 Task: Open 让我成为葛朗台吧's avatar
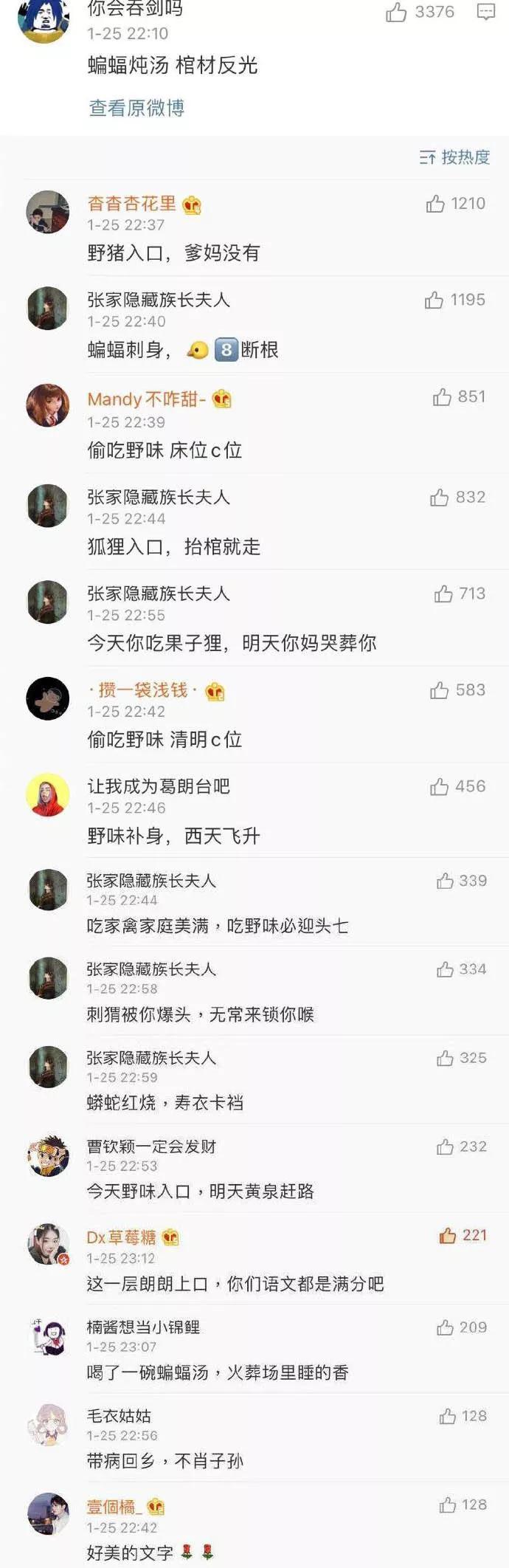coord(48,795)
